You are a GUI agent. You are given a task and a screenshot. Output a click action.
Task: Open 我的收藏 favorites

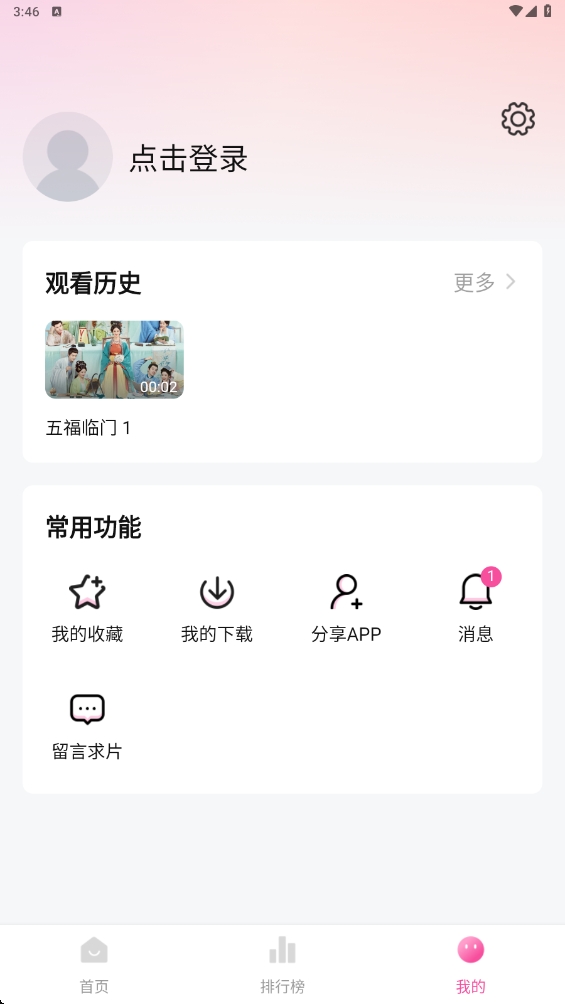click(x=87, y=608)
